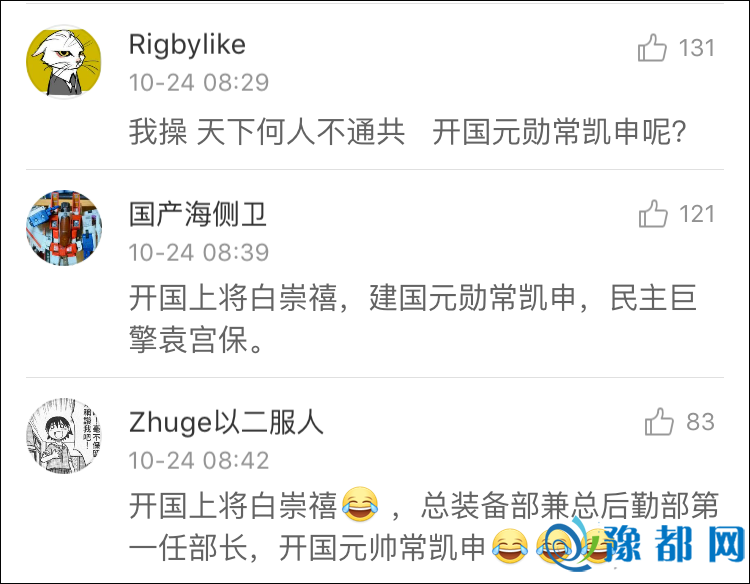Viewport: 750px width, 584px height.
Task: Like Zhuge以二服人's comment
Action: pos(660,422)
